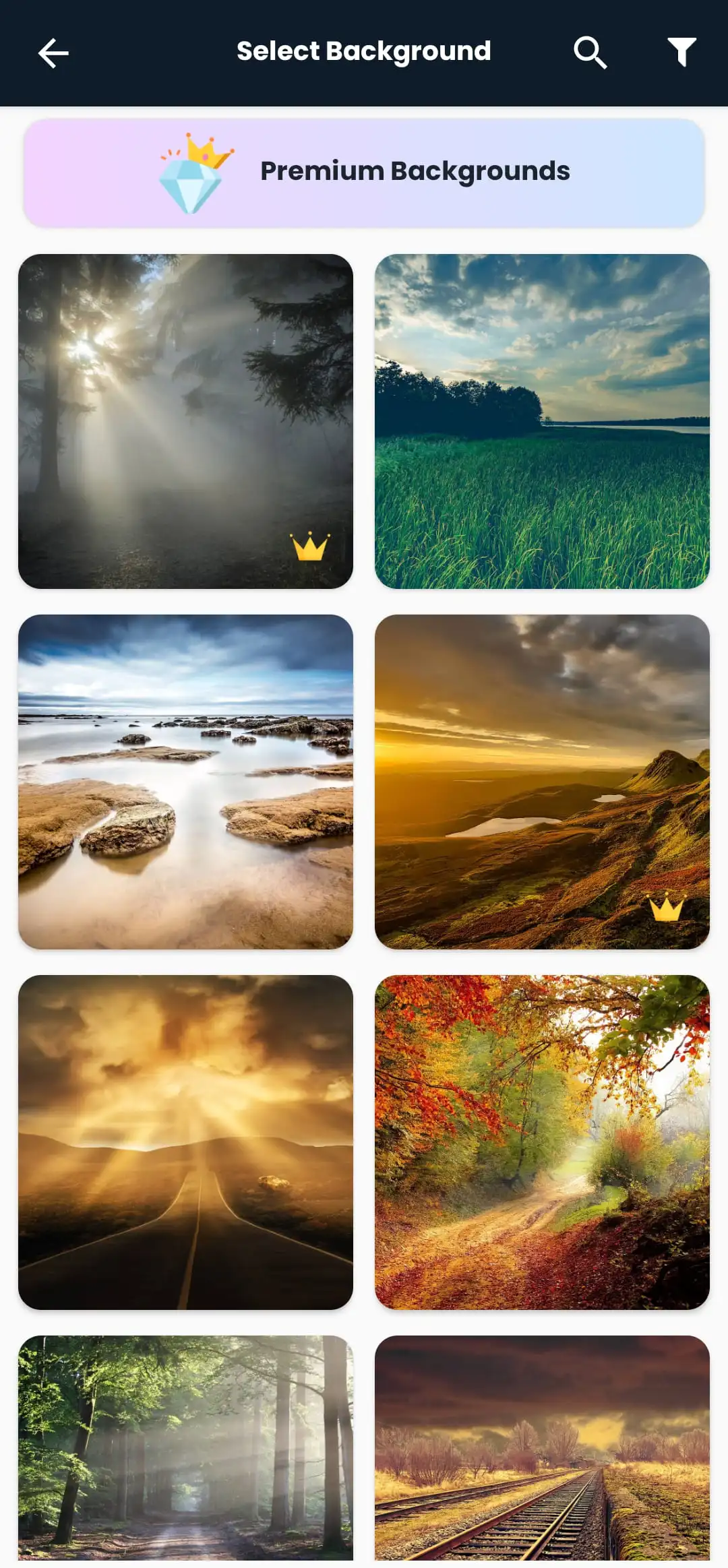Select the golden mountain sunset background
This screenshot has width=728, height=1568.
click(x=542, y=782)
